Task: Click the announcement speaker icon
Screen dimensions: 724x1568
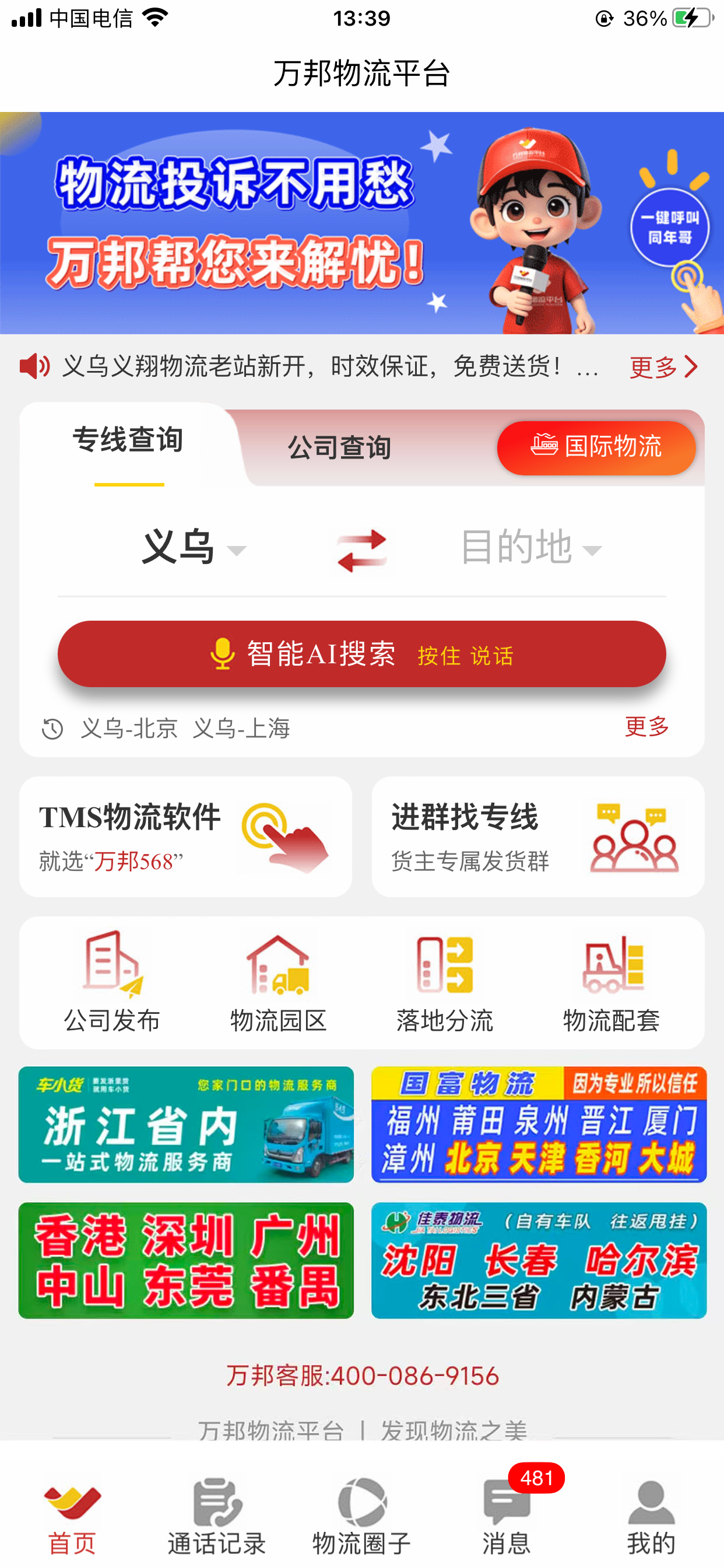Action: (x=33, y=366)
